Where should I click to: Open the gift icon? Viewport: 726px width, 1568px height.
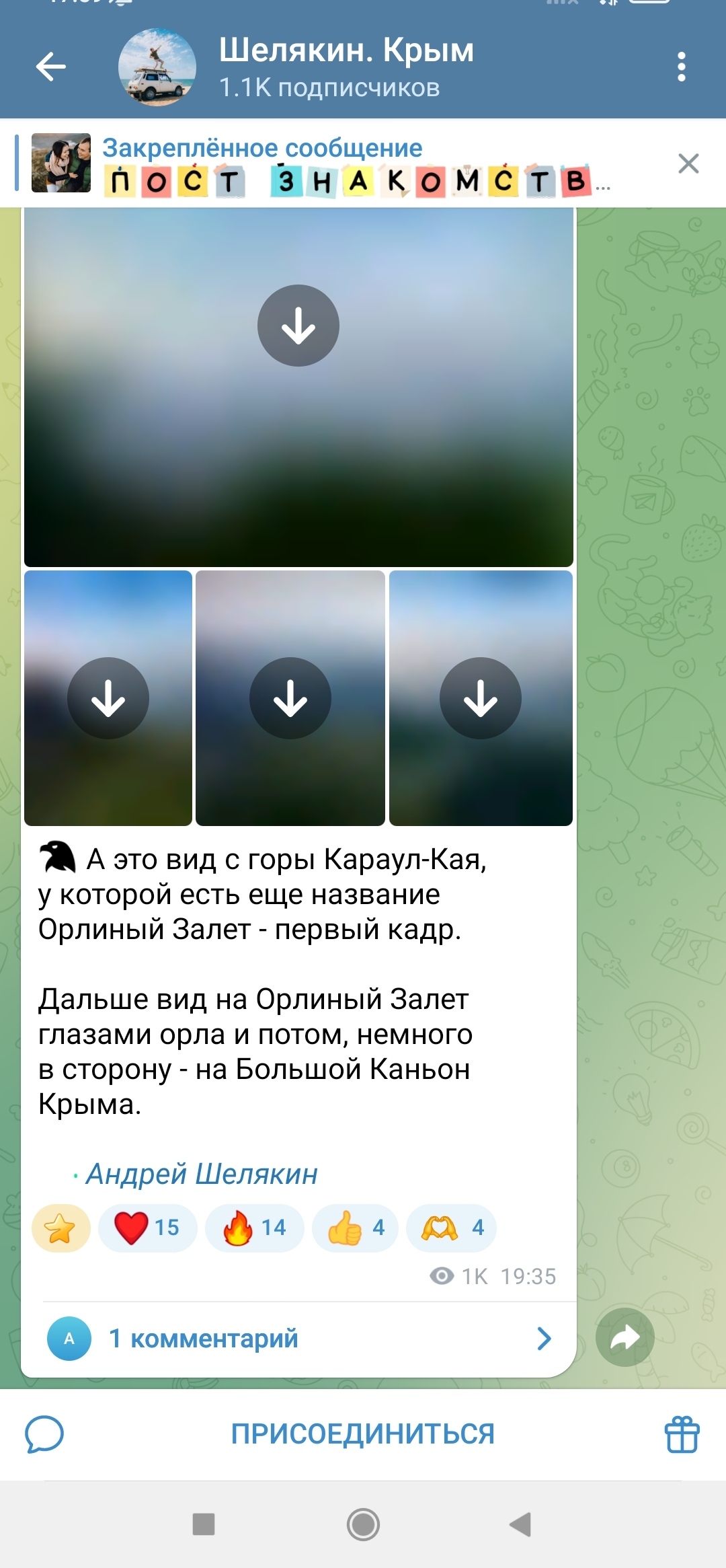(x=682, y=1434)
